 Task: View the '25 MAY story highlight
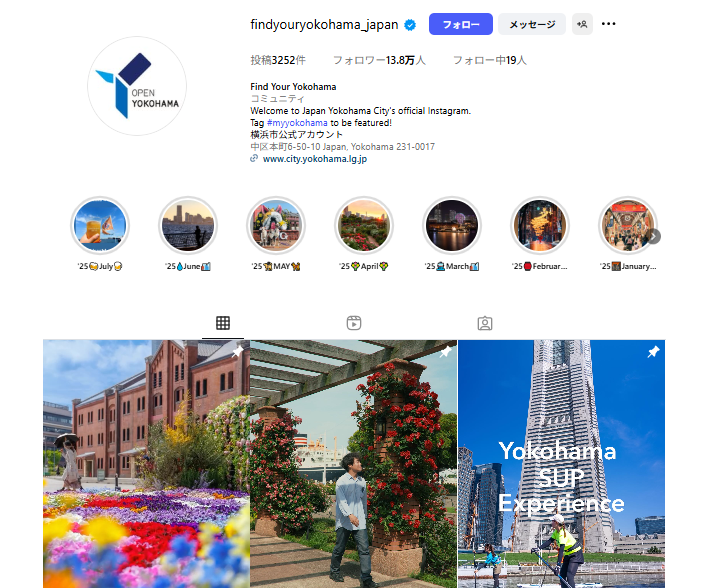click(275, 226)
